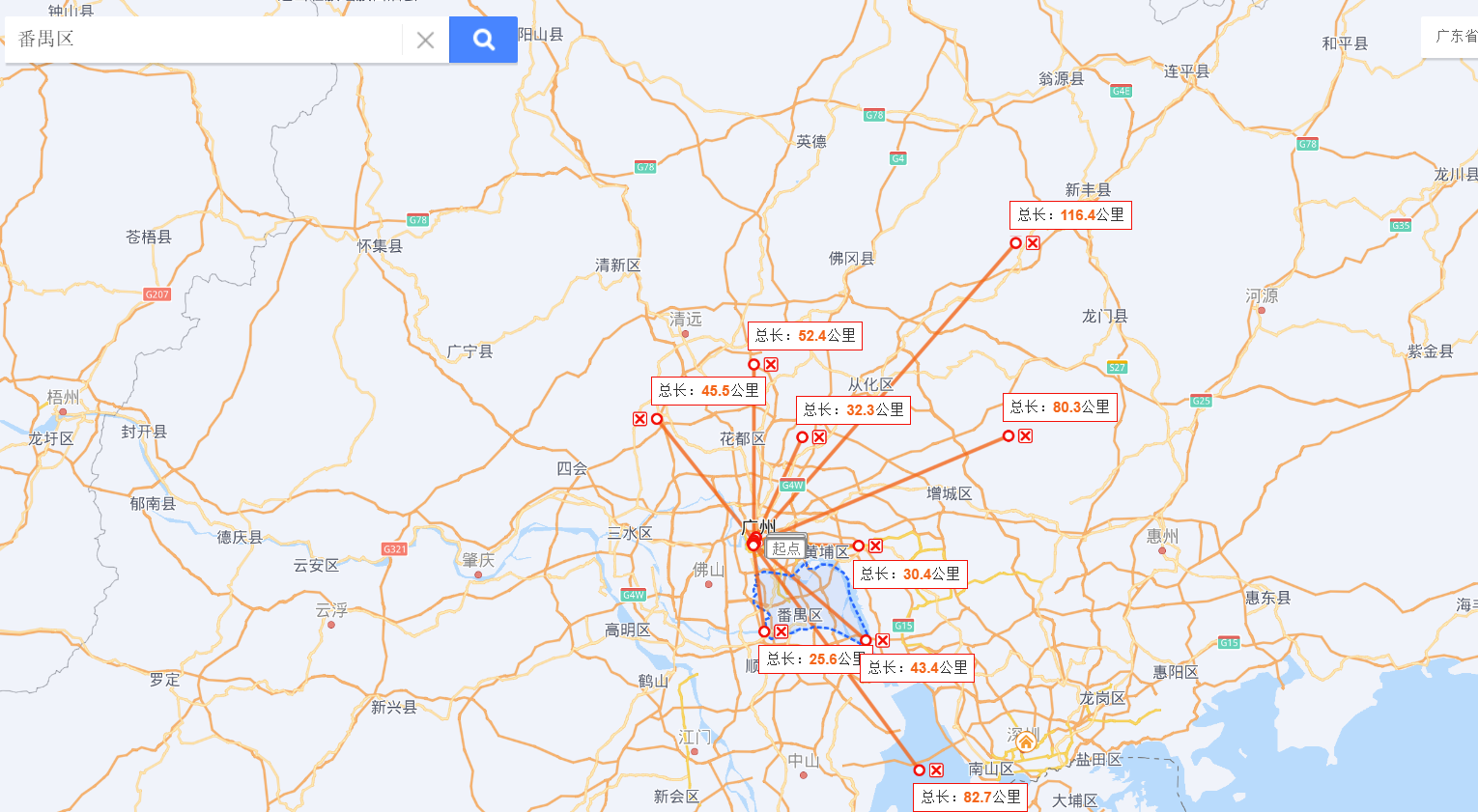Close the 82.7公里 distance measurement
This screenshot has height=812, width=1478.
point(936,770)
